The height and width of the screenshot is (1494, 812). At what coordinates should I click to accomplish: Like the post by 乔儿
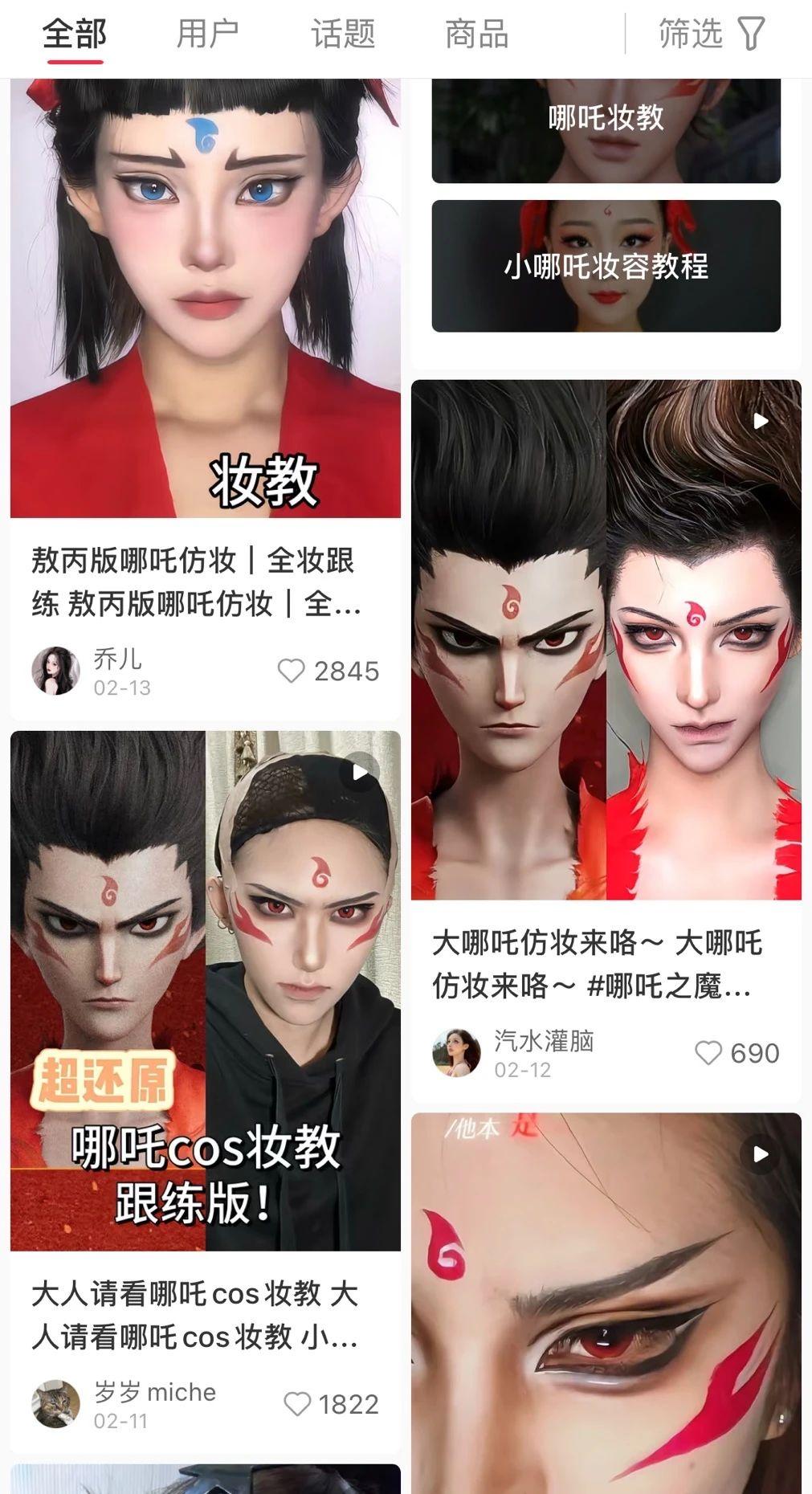tap(292, 671)
